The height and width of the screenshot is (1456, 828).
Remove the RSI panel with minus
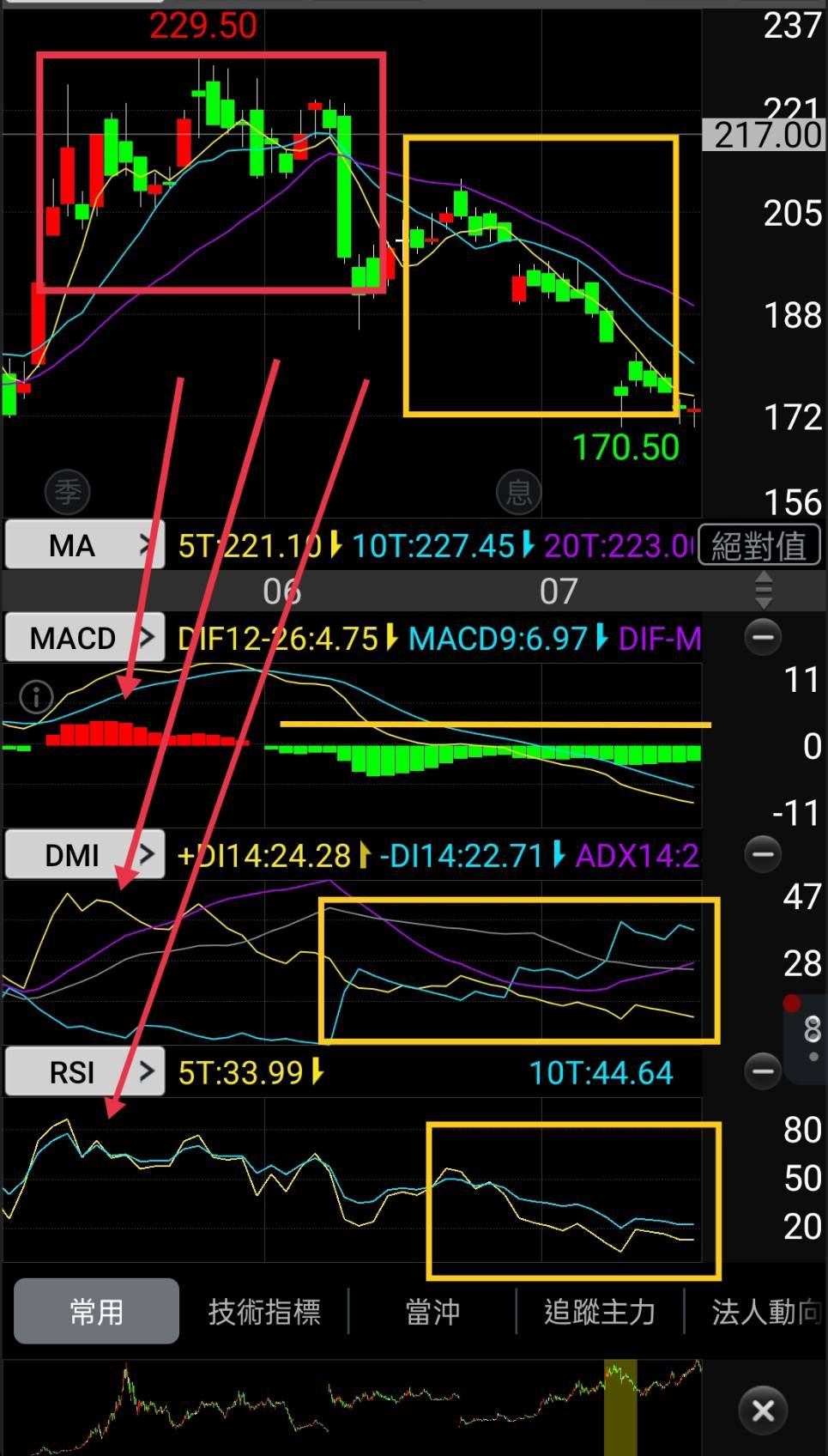763,1071
